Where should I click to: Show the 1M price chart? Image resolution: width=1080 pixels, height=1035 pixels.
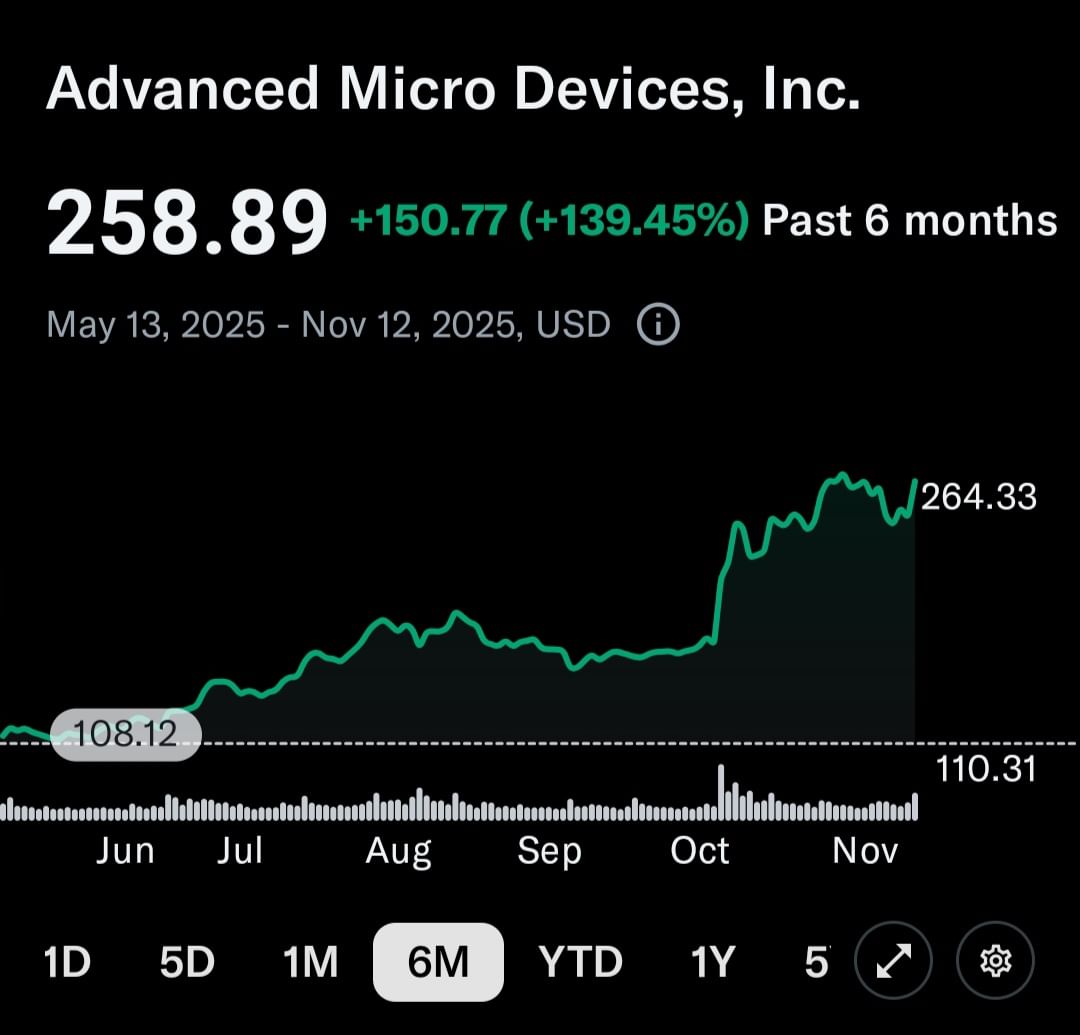click(x=310, y=962)
